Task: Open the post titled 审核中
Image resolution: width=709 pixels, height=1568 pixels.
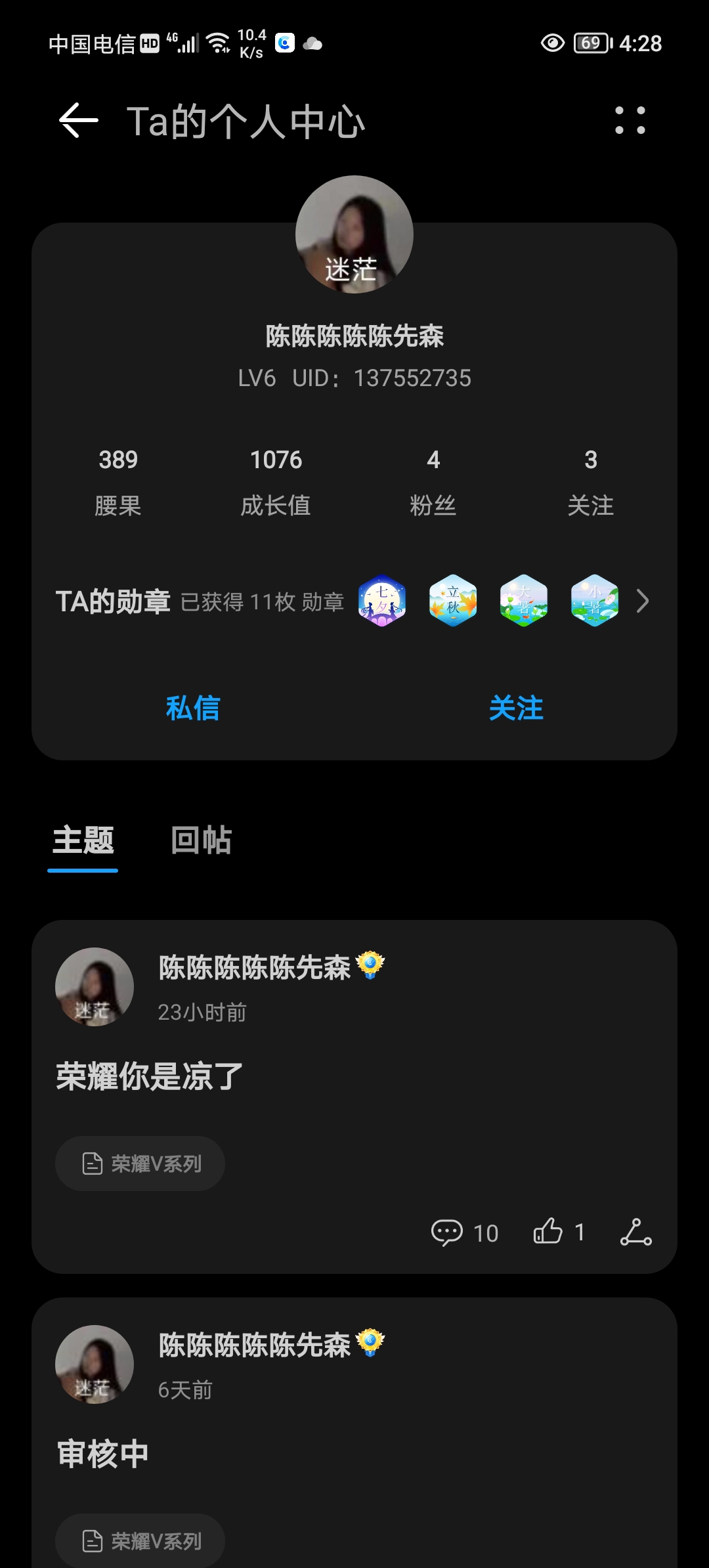Action: click(x=102, y=1454)
